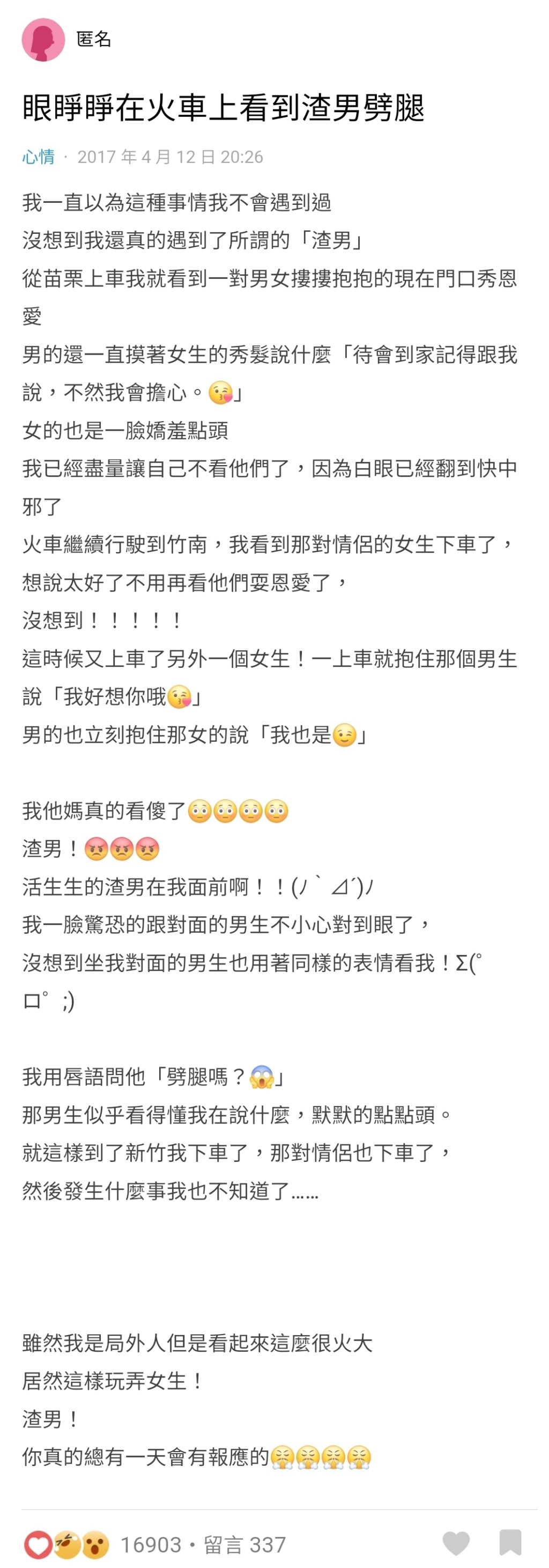The width and height of the screenshot is (549, 1568).
Task: Open the 留言 337 comments
Action: (244, 1544)
